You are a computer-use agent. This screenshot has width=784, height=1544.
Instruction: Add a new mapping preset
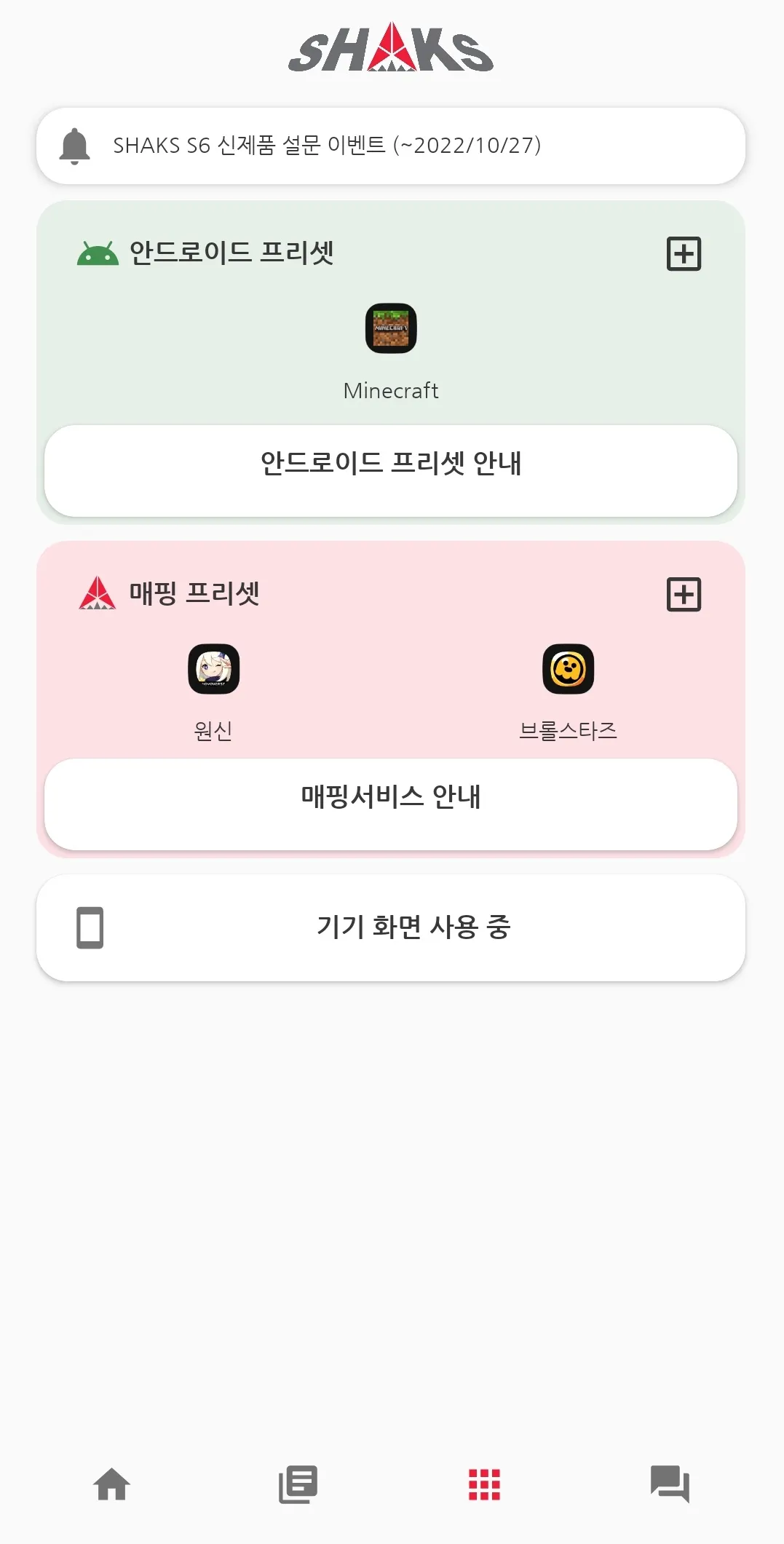[684, 594]
